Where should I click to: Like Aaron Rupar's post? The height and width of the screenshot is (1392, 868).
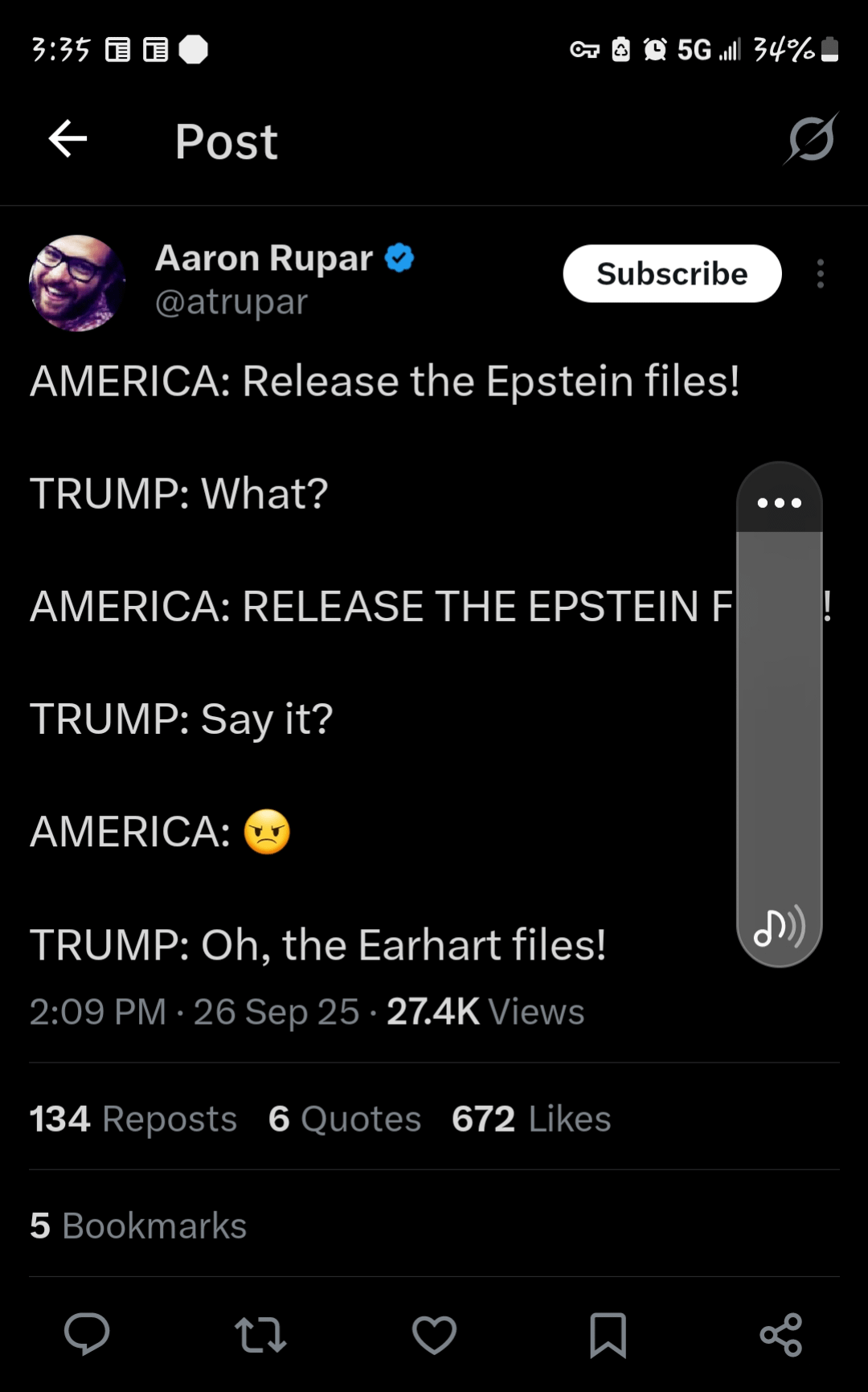point(434,1335)
